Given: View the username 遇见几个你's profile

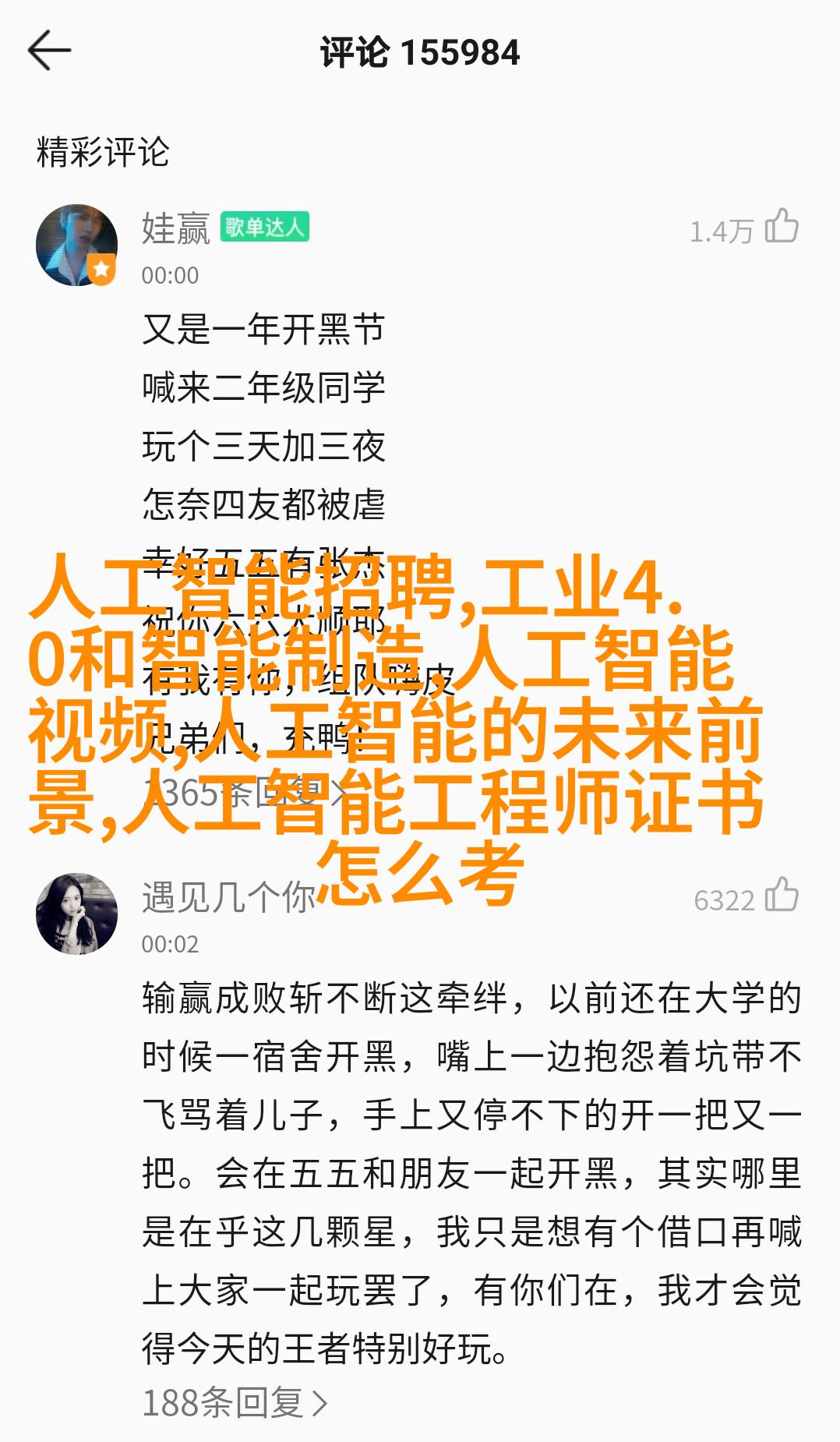Looking at the screenshot, I should coord(228,897).
